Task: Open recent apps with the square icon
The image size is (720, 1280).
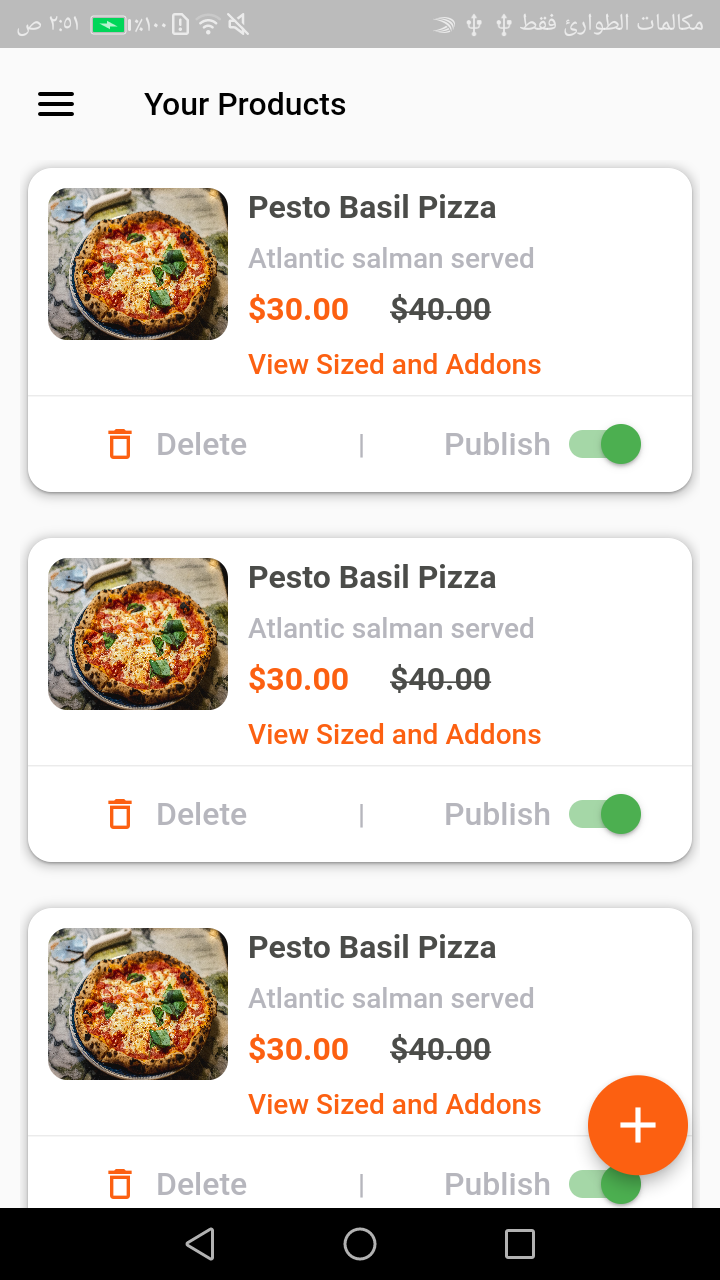Action: (519, 1243)
